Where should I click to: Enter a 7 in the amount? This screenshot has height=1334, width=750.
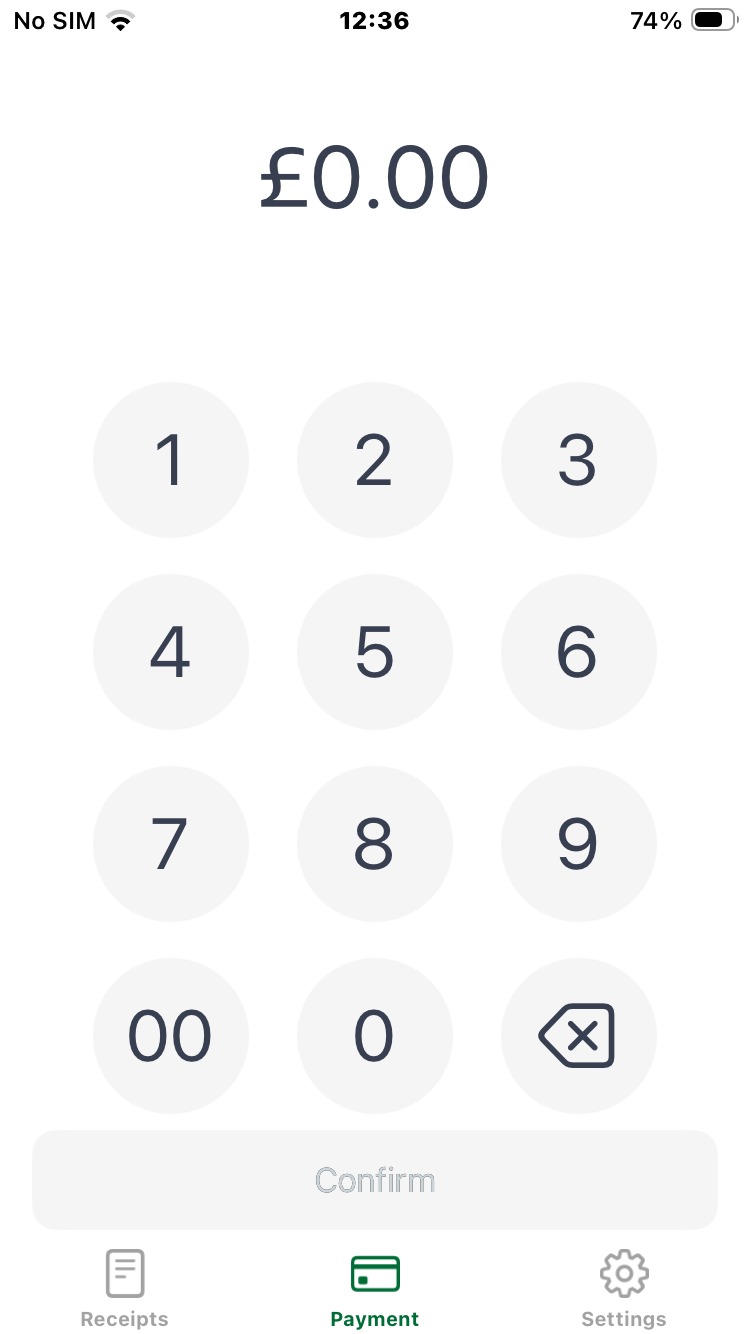coord(171,844)
